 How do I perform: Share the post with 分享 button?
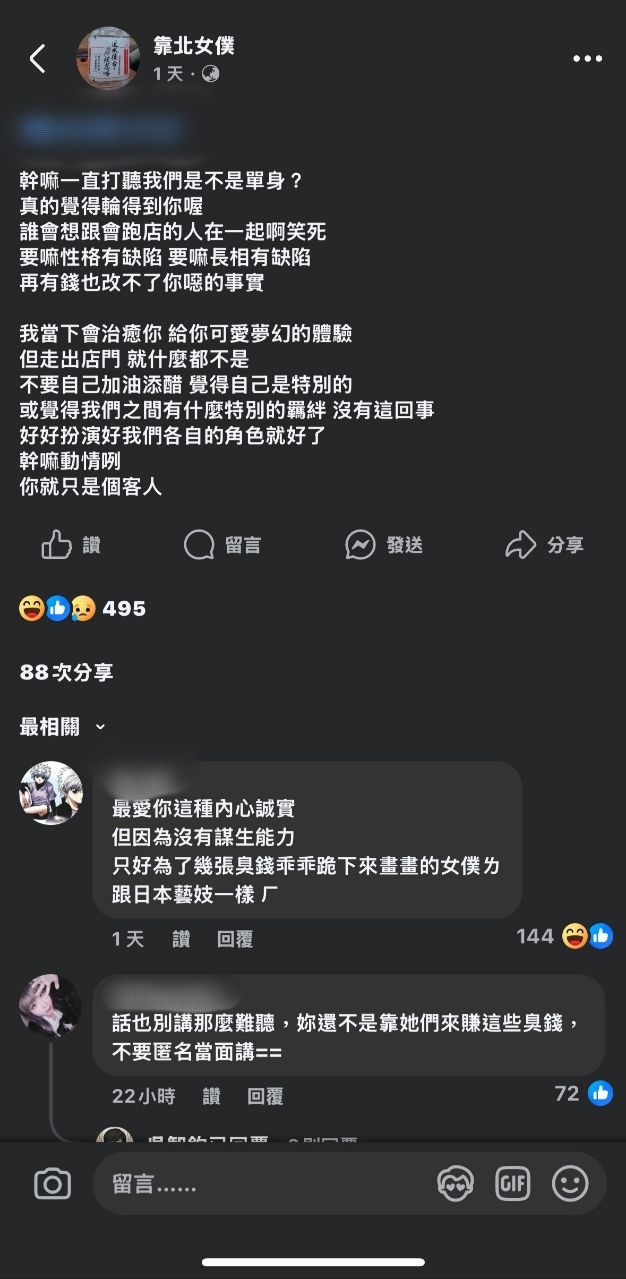click(545, 545)
